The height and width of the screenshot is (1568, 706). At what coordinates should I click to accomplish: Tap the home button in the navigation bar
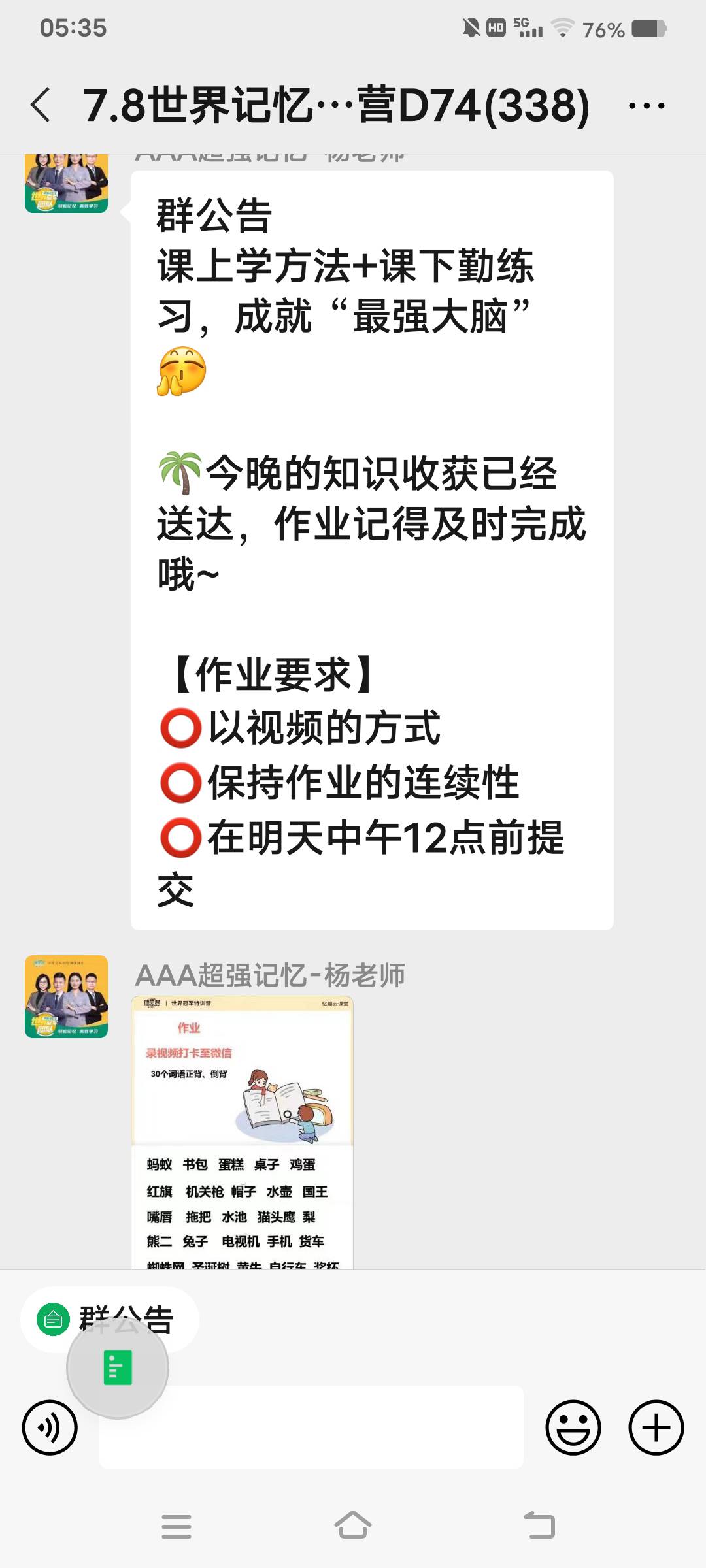click(353, 1526)
